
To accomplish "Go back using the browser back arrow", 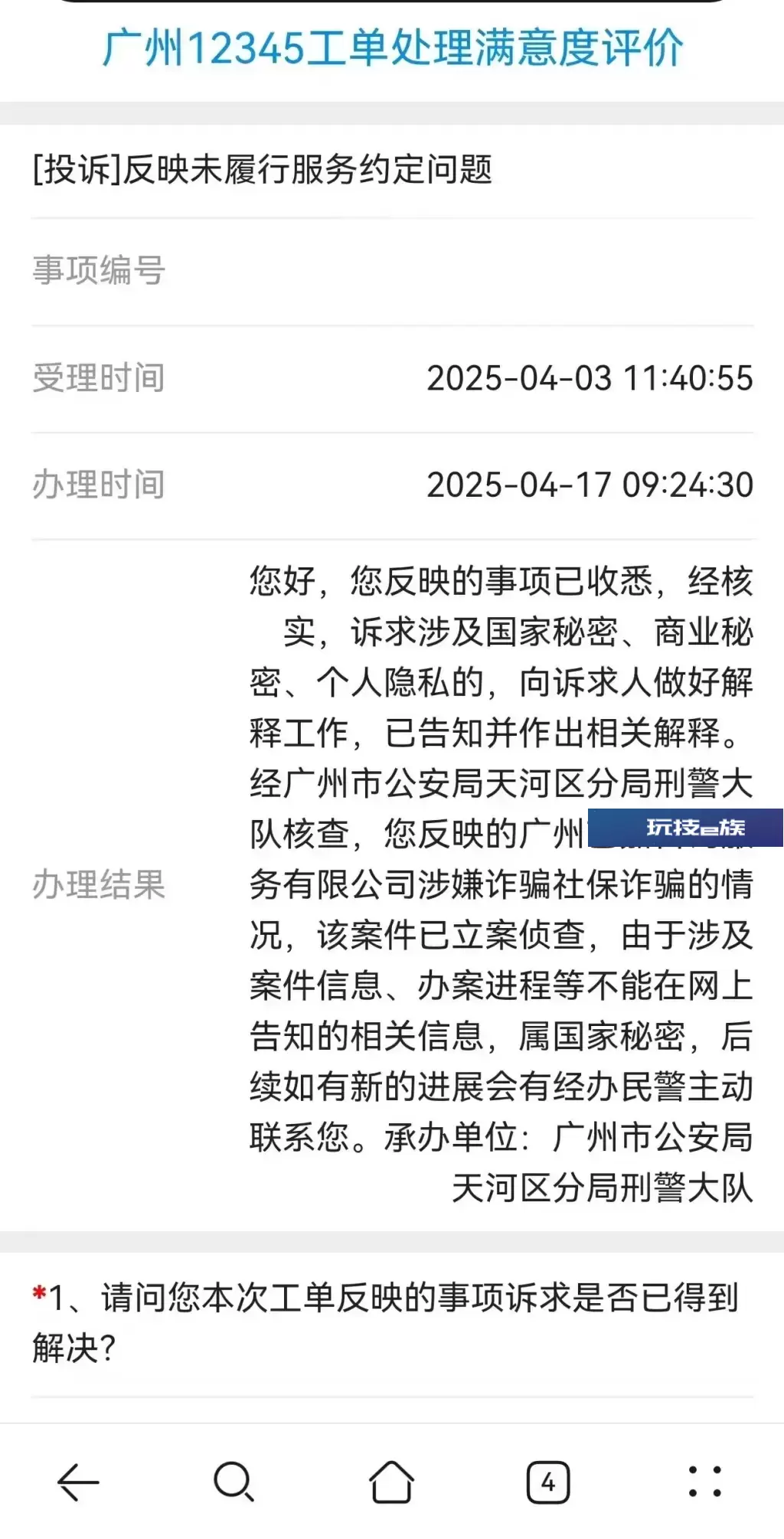I will pos(79,1482).
